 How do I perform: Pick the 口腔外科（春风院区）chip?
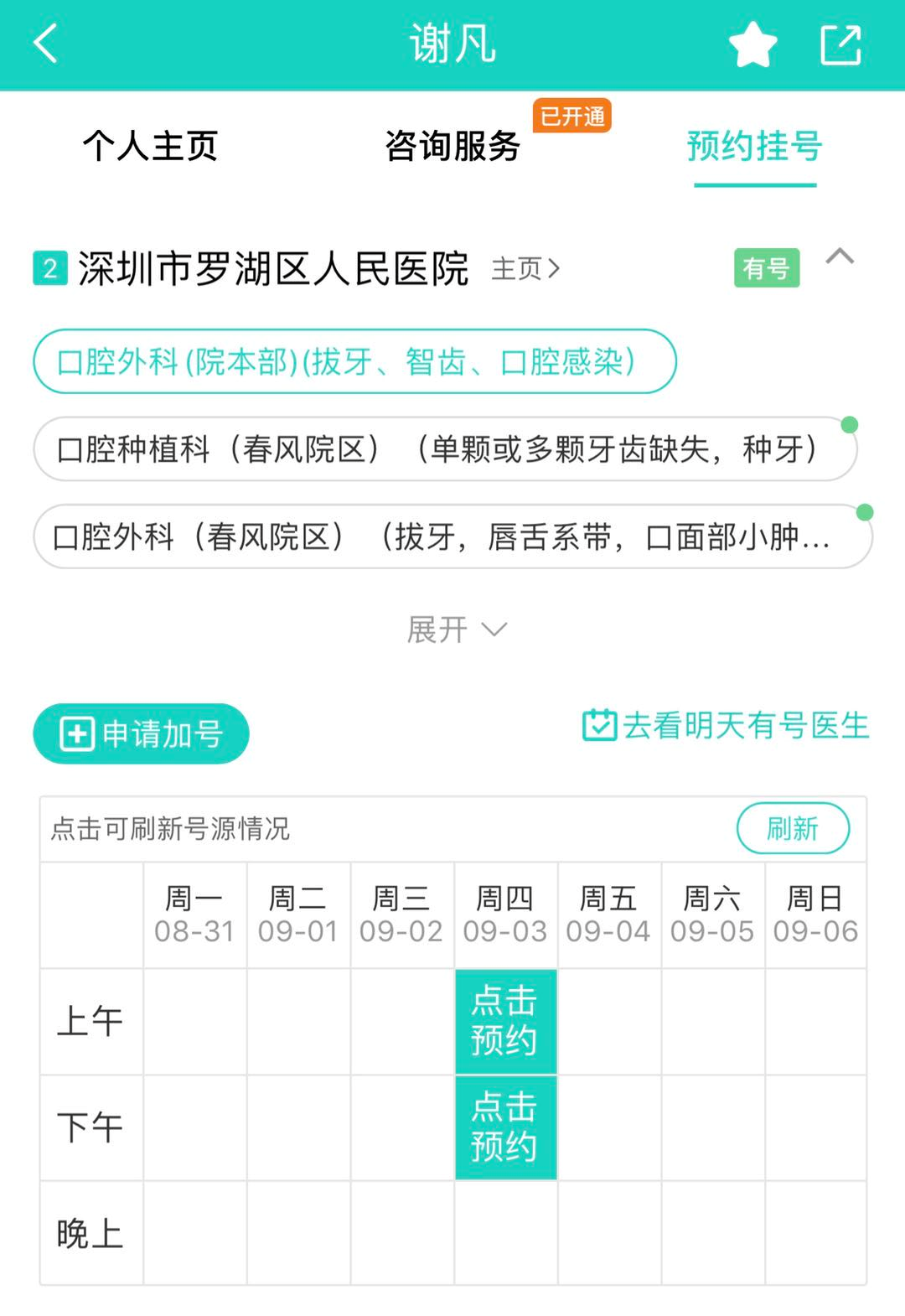click(452, 536)
